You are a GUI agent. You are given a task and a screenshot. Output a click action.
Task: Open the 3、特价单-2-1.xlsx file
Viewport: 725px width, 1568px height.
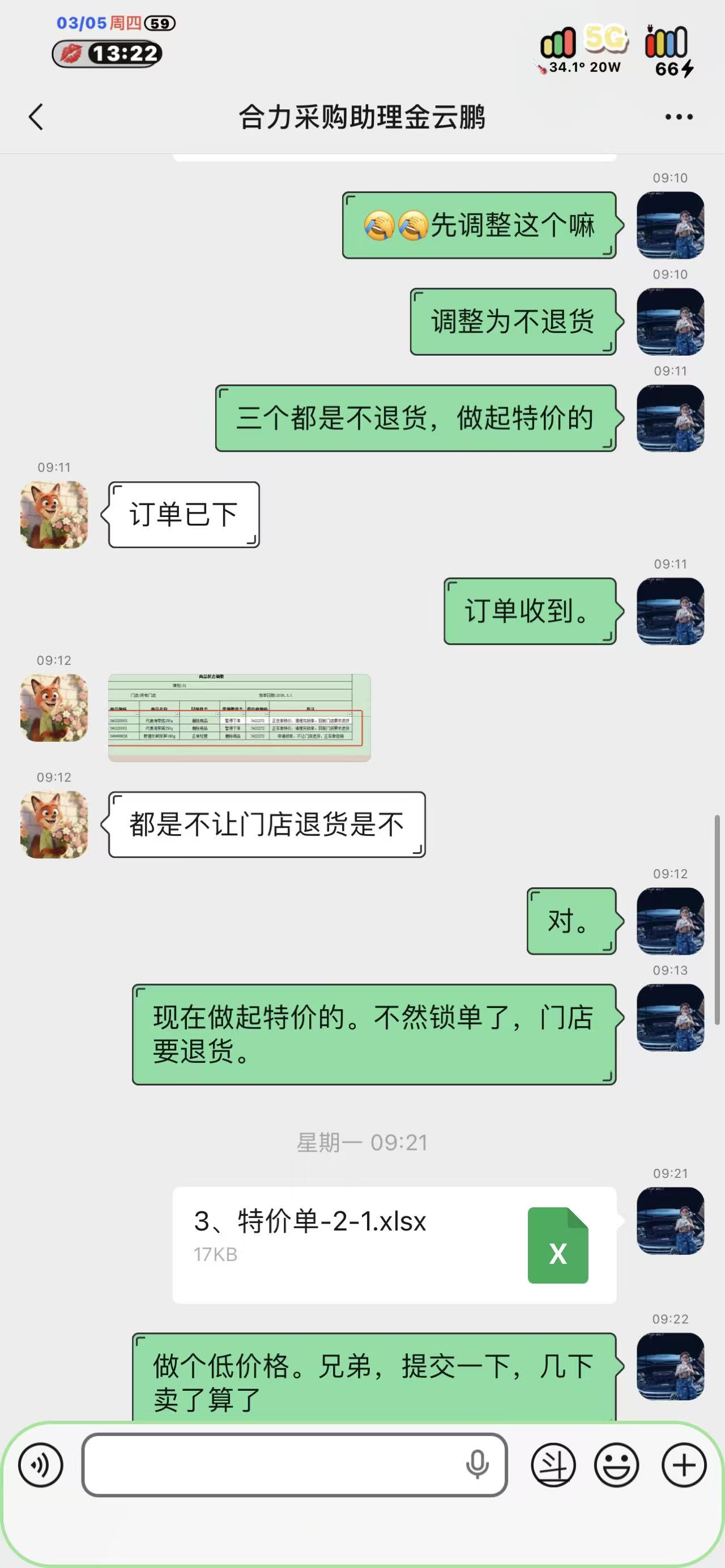394,1245
